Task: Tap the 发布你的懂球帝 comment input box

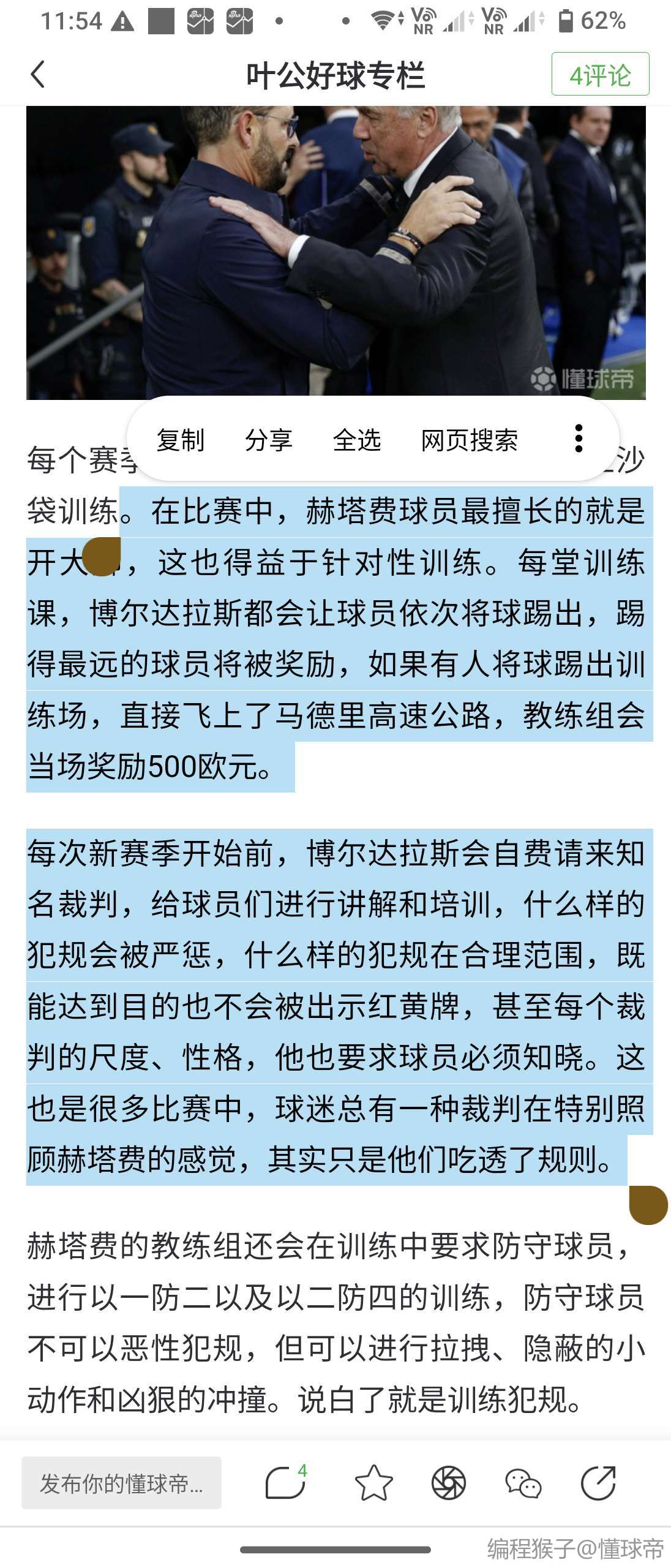Action: coord(121,1483)
